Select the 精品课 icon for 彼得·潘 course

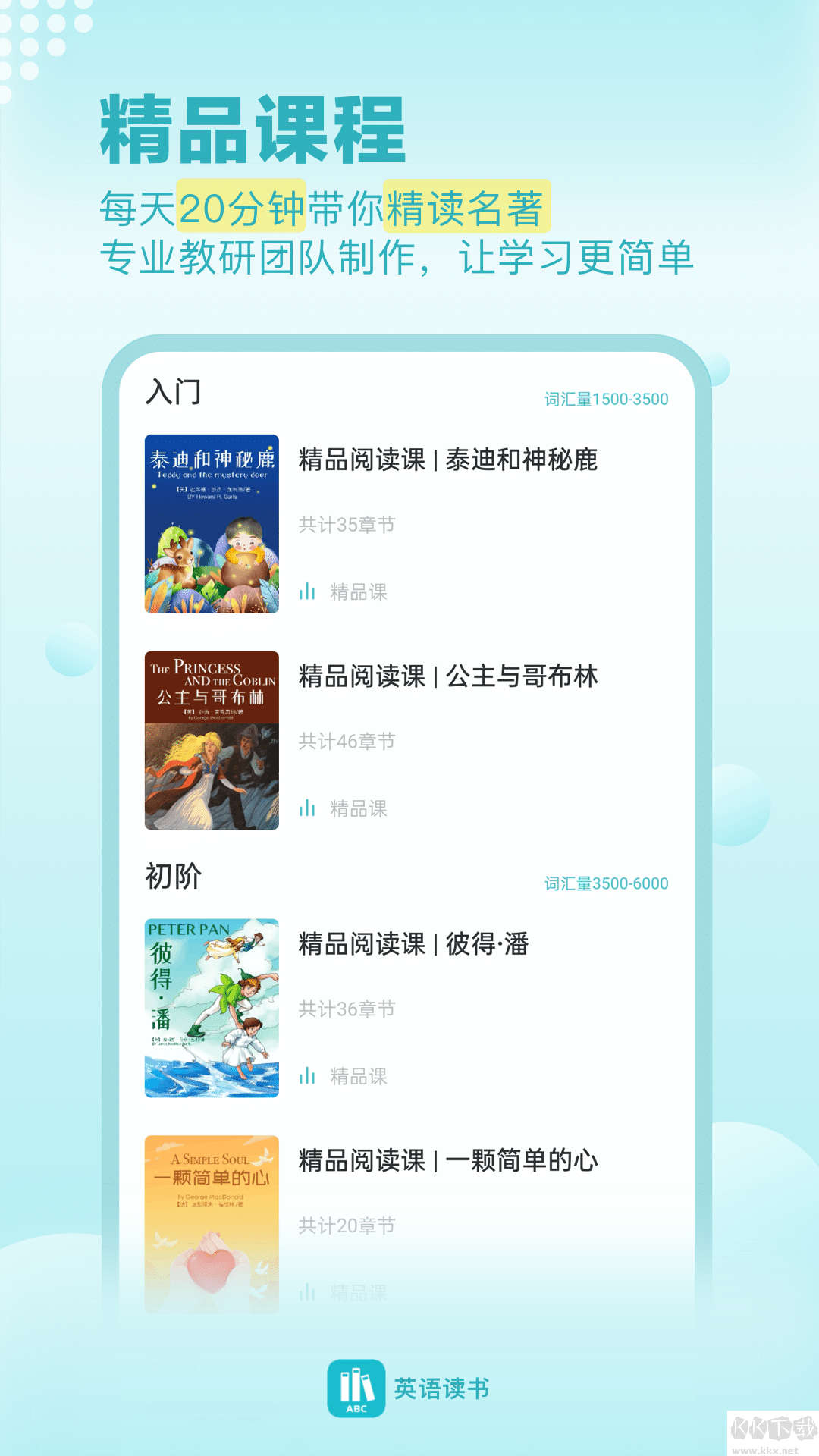[307, 1075]
